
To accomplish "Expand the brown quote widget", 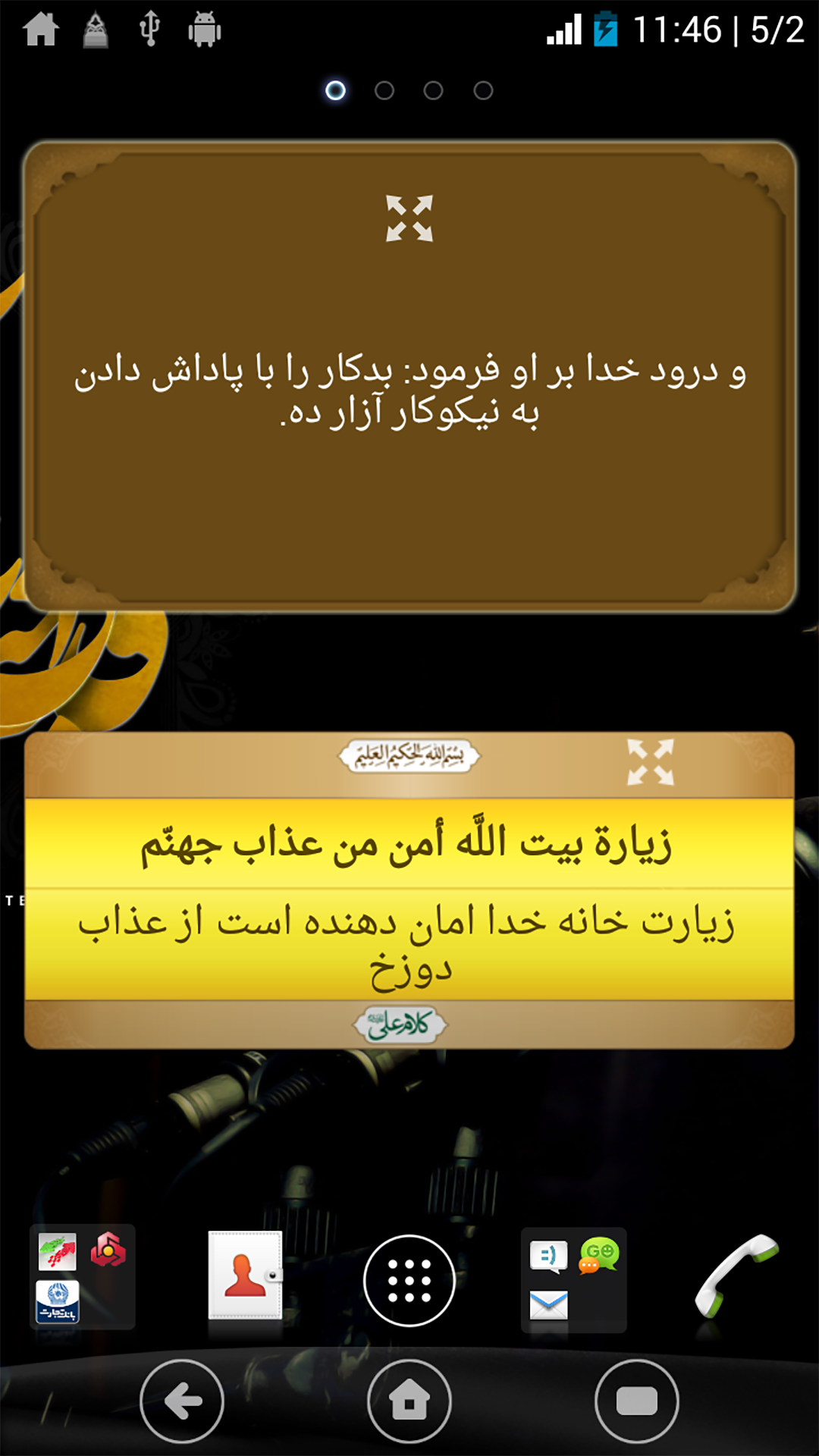I will click(409, 218).
